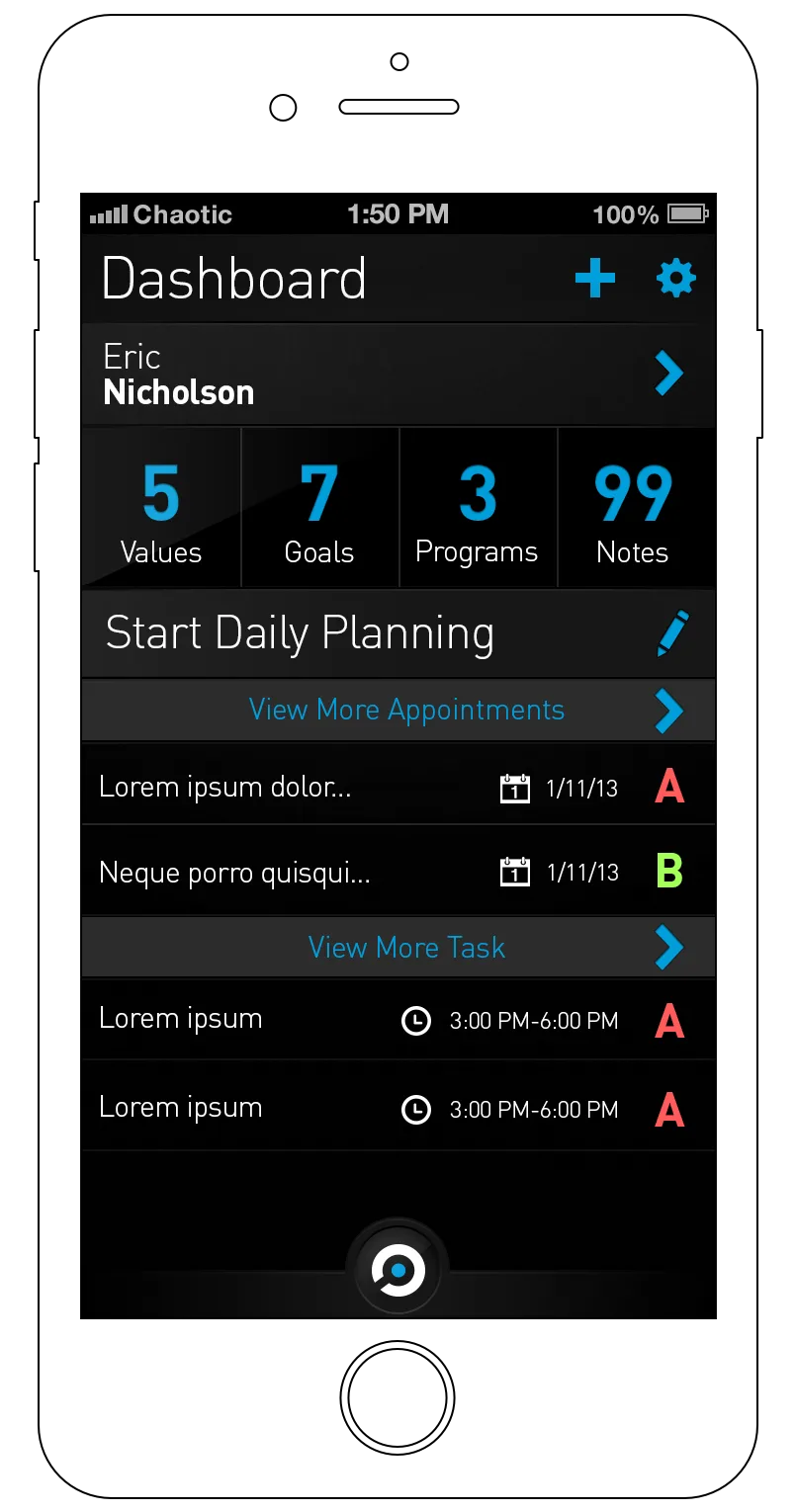Open the 7 Goals tile
The image size is (796, 1512).
[320, 508]
